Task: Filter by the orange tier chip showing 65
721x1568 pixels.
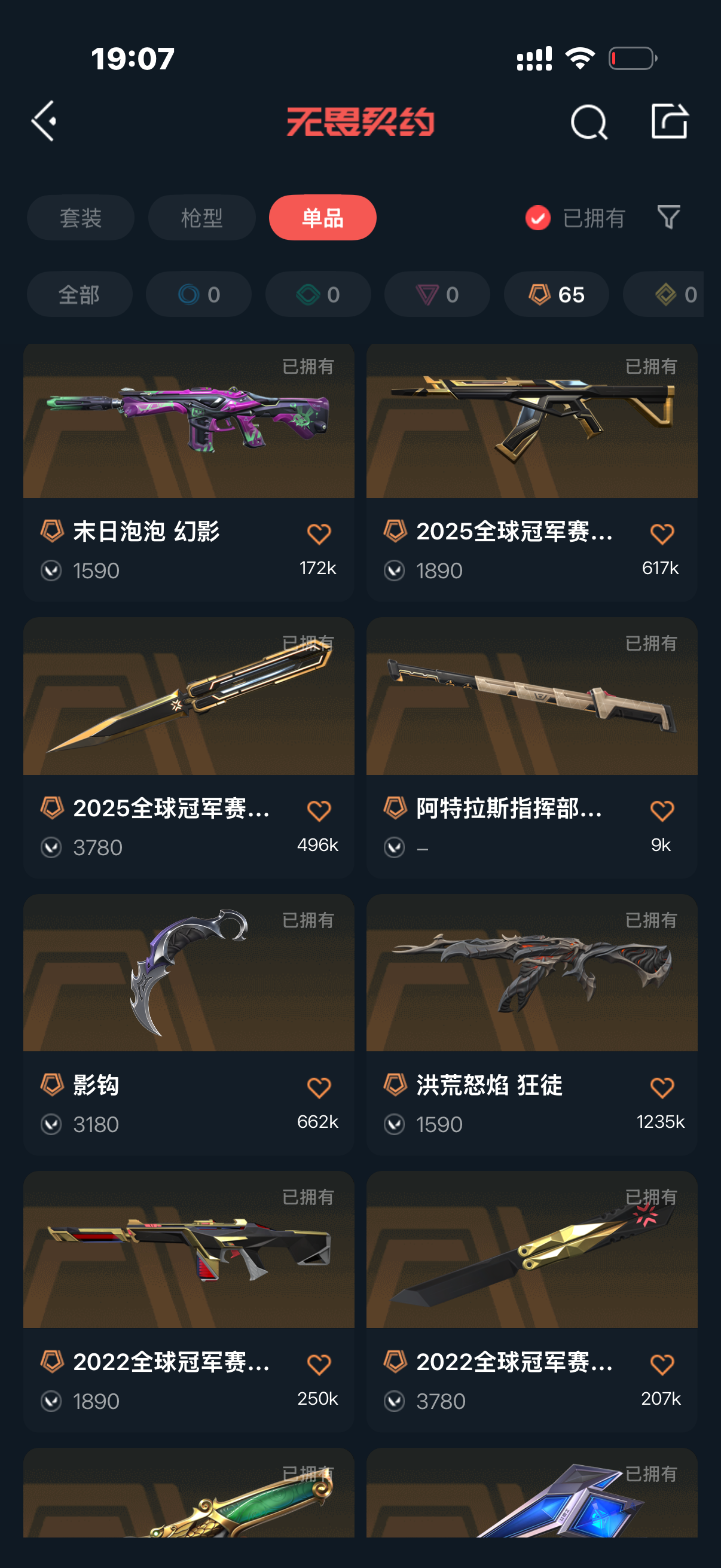Action: pyautogui.click(x=556, y=295)
